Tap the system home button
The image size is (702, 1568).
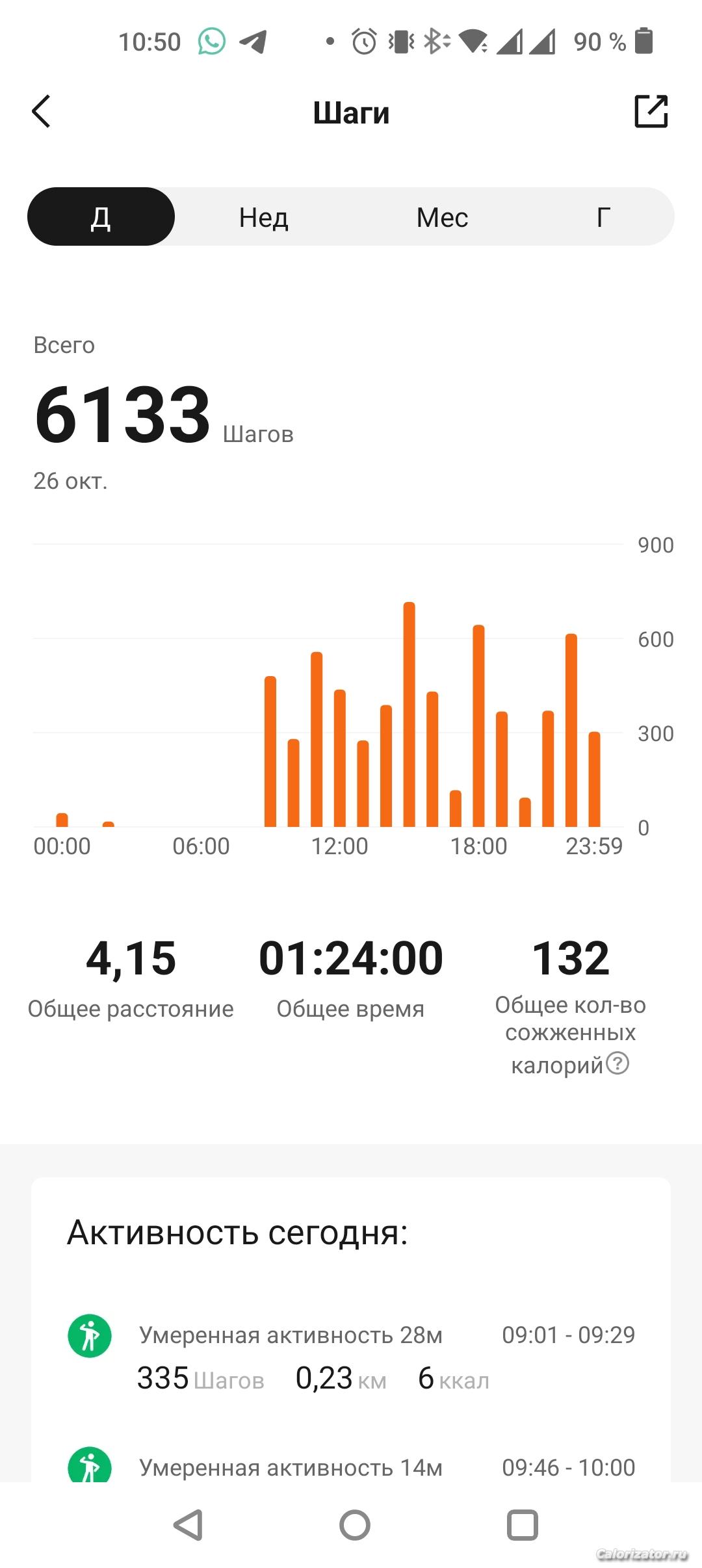pyautogui.click(x=354, y=1524)
